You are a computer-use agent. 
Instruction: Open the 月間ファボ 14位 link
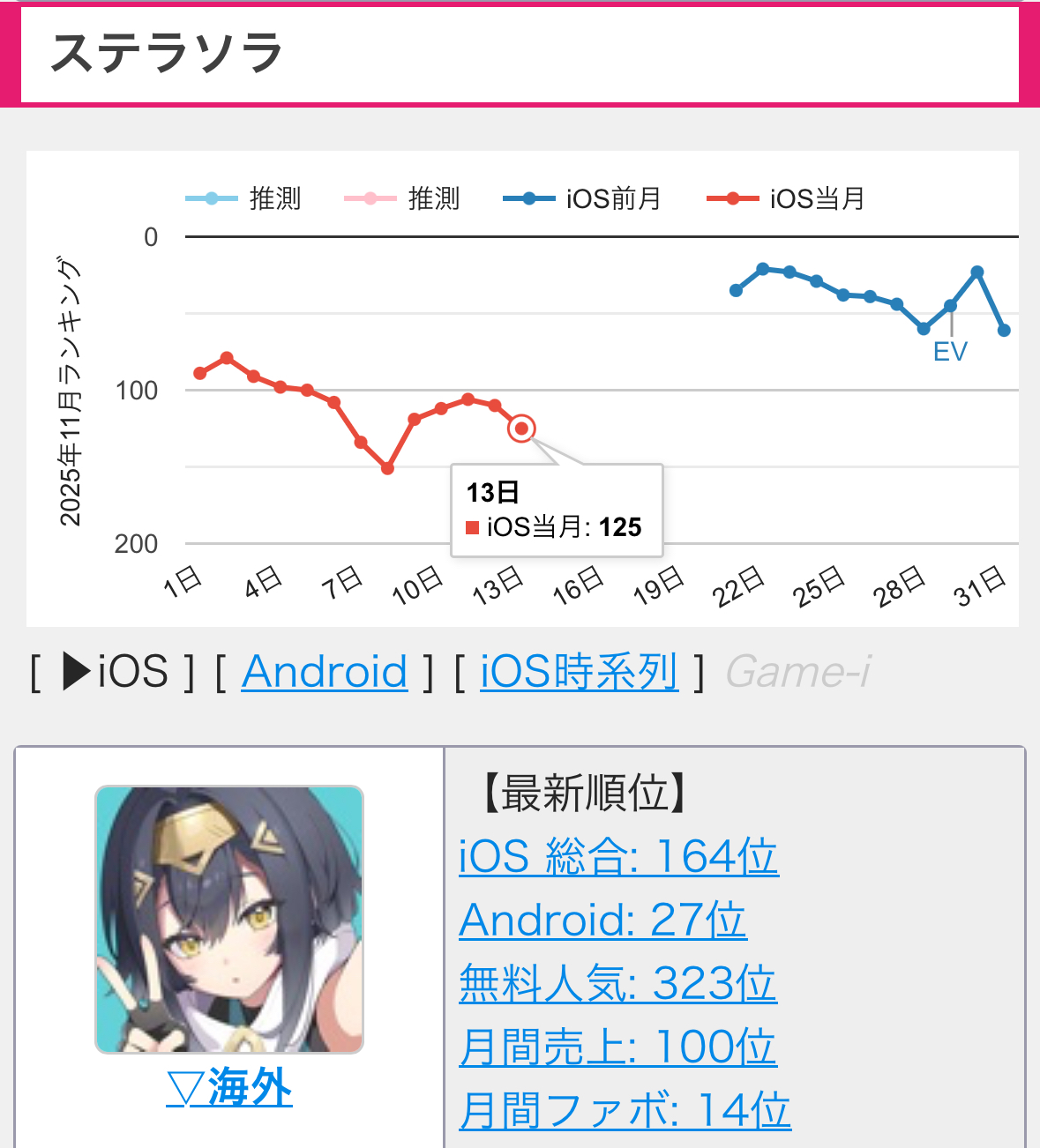(625, 1110)
